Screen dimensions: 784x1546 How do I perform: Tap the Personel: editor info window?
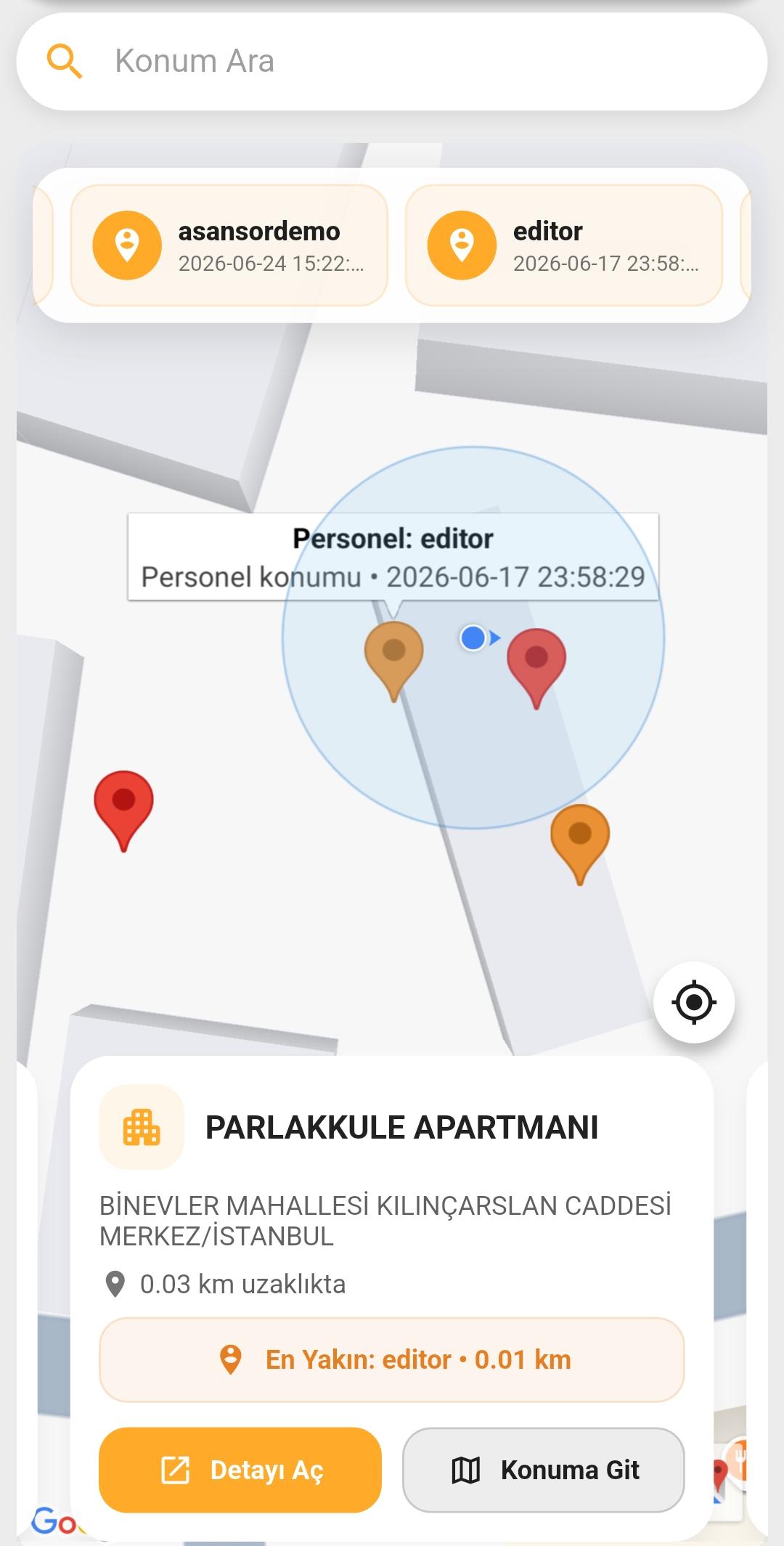pyautogui.click(x=393, y=557)
